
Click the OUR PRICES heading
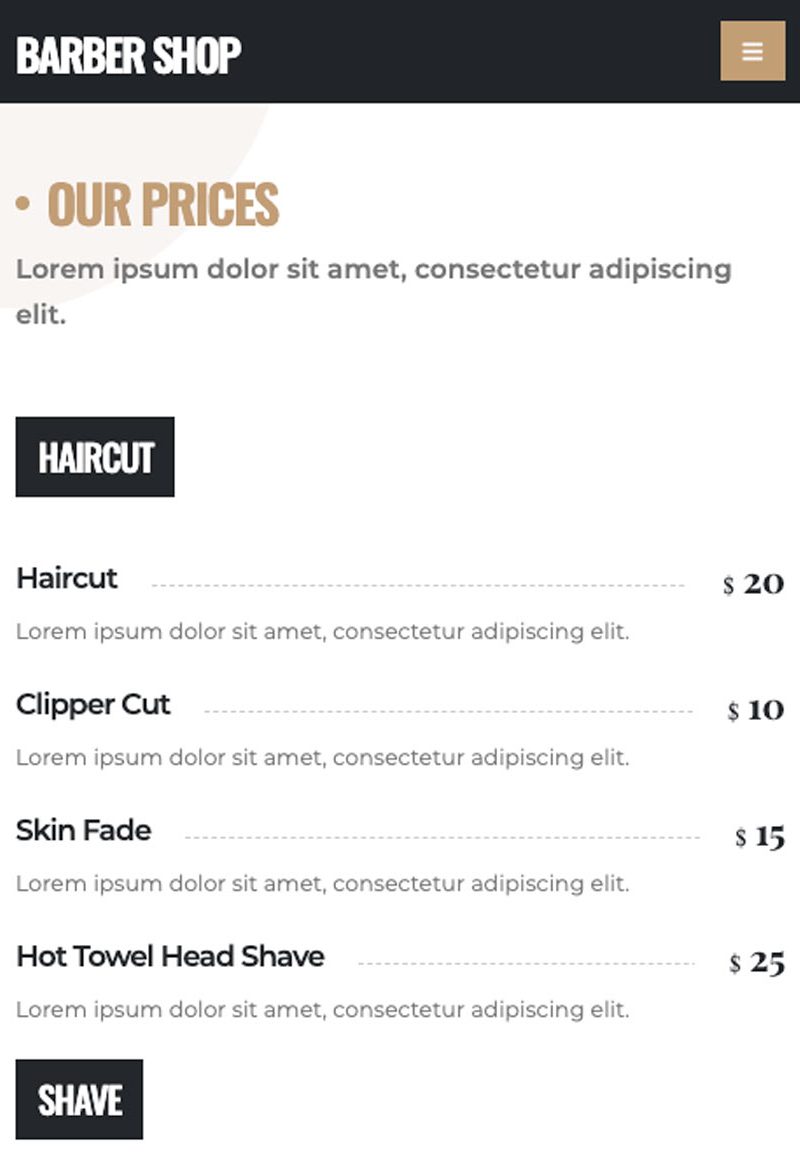pyautogui.click(x=164, y=205)
